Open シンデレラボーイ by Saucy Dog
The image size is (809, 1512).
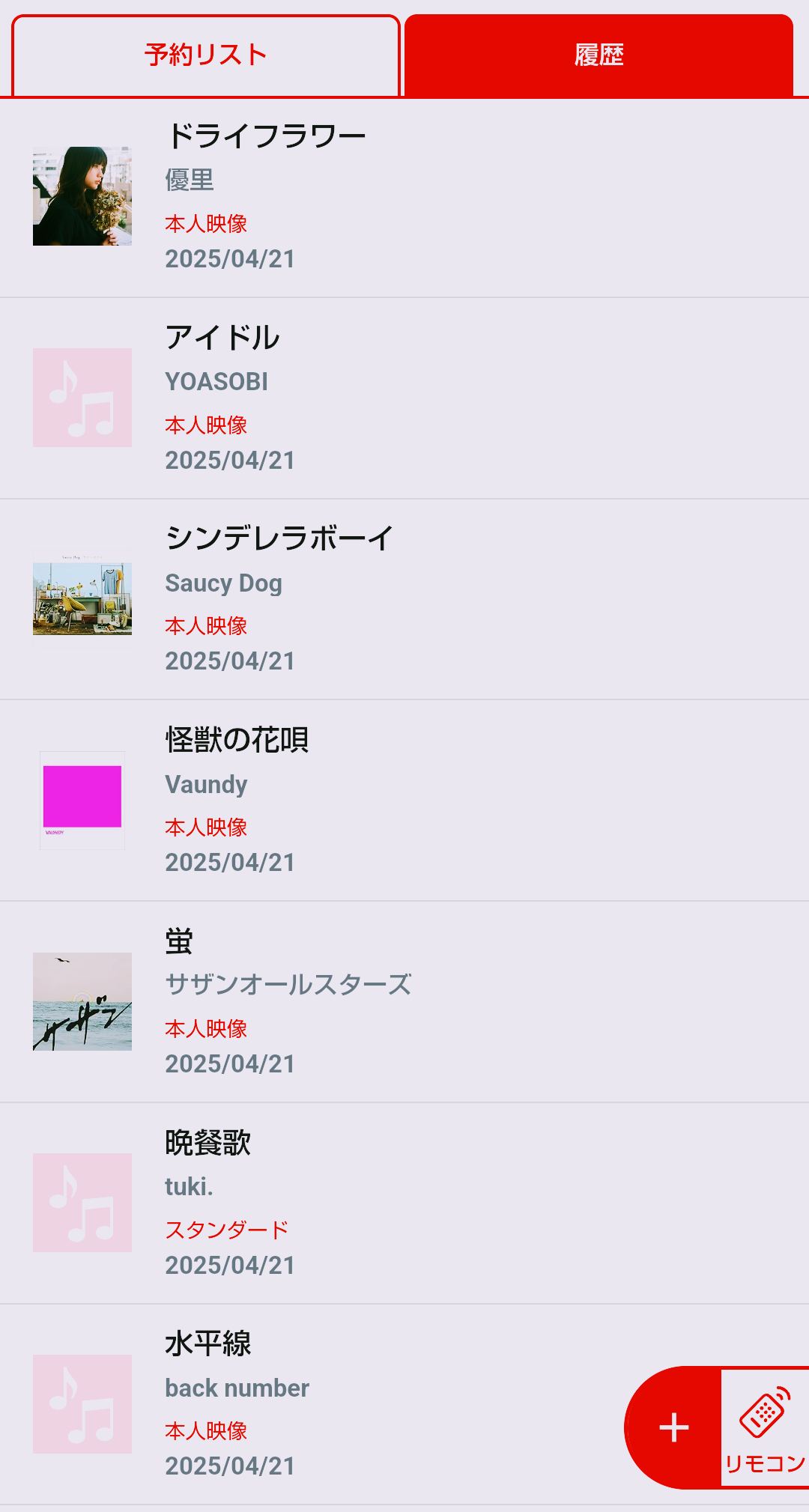[x=404, y=599]
